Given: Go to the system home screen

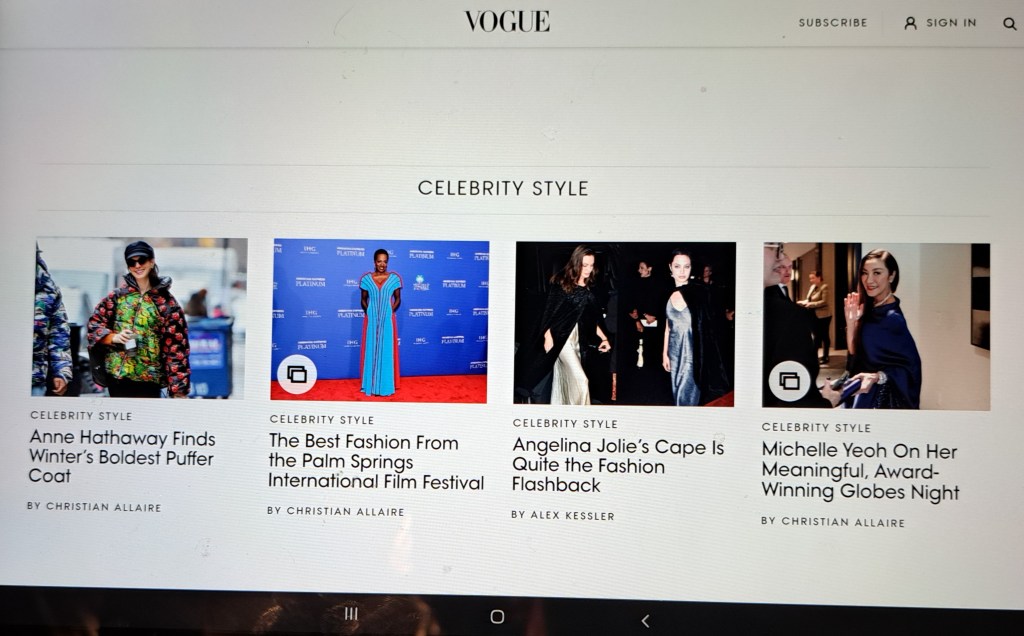Looking at the screenshot, I should [x=497, y=617].
